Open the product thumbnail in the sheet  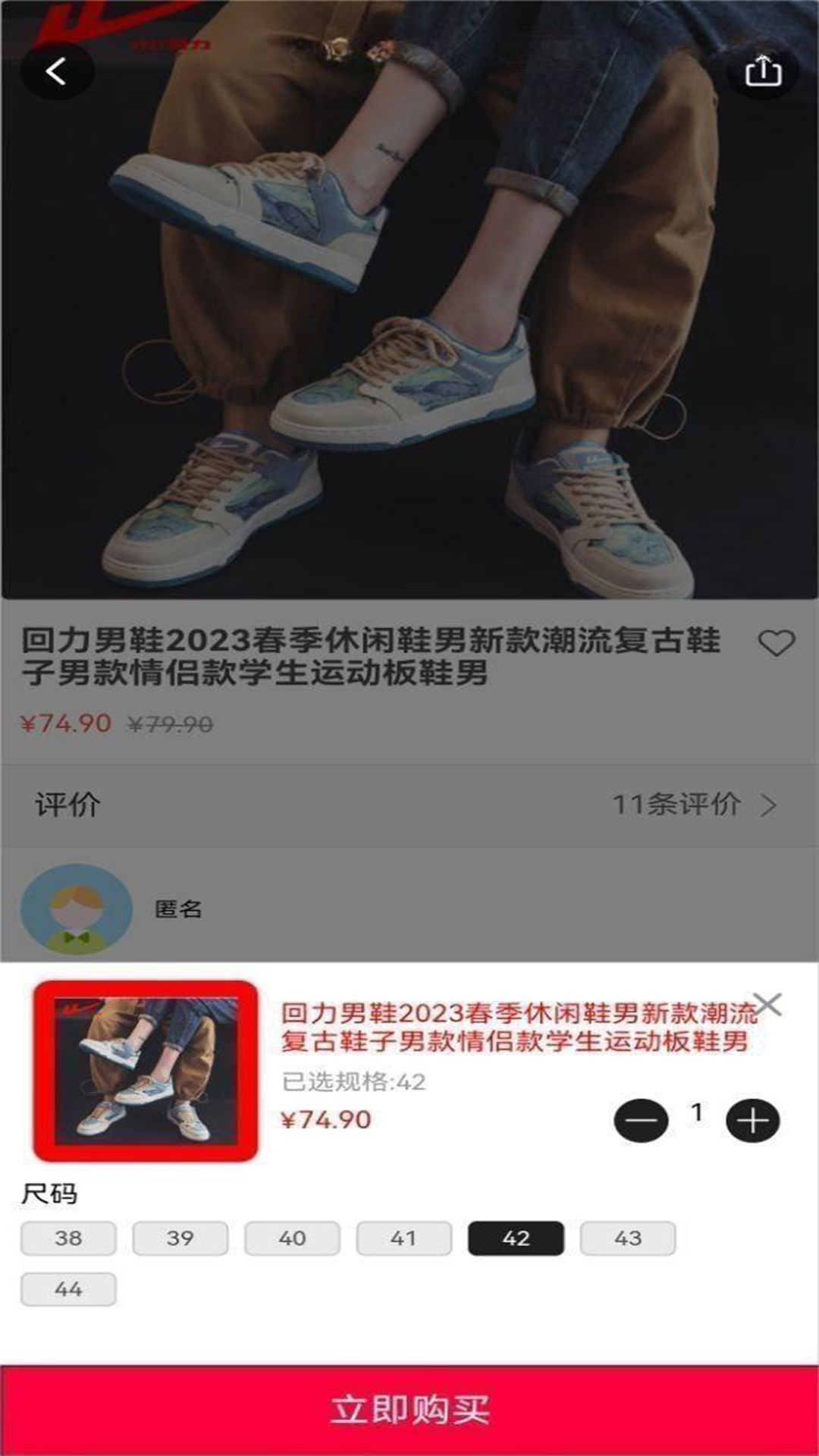click(146, 1071)
